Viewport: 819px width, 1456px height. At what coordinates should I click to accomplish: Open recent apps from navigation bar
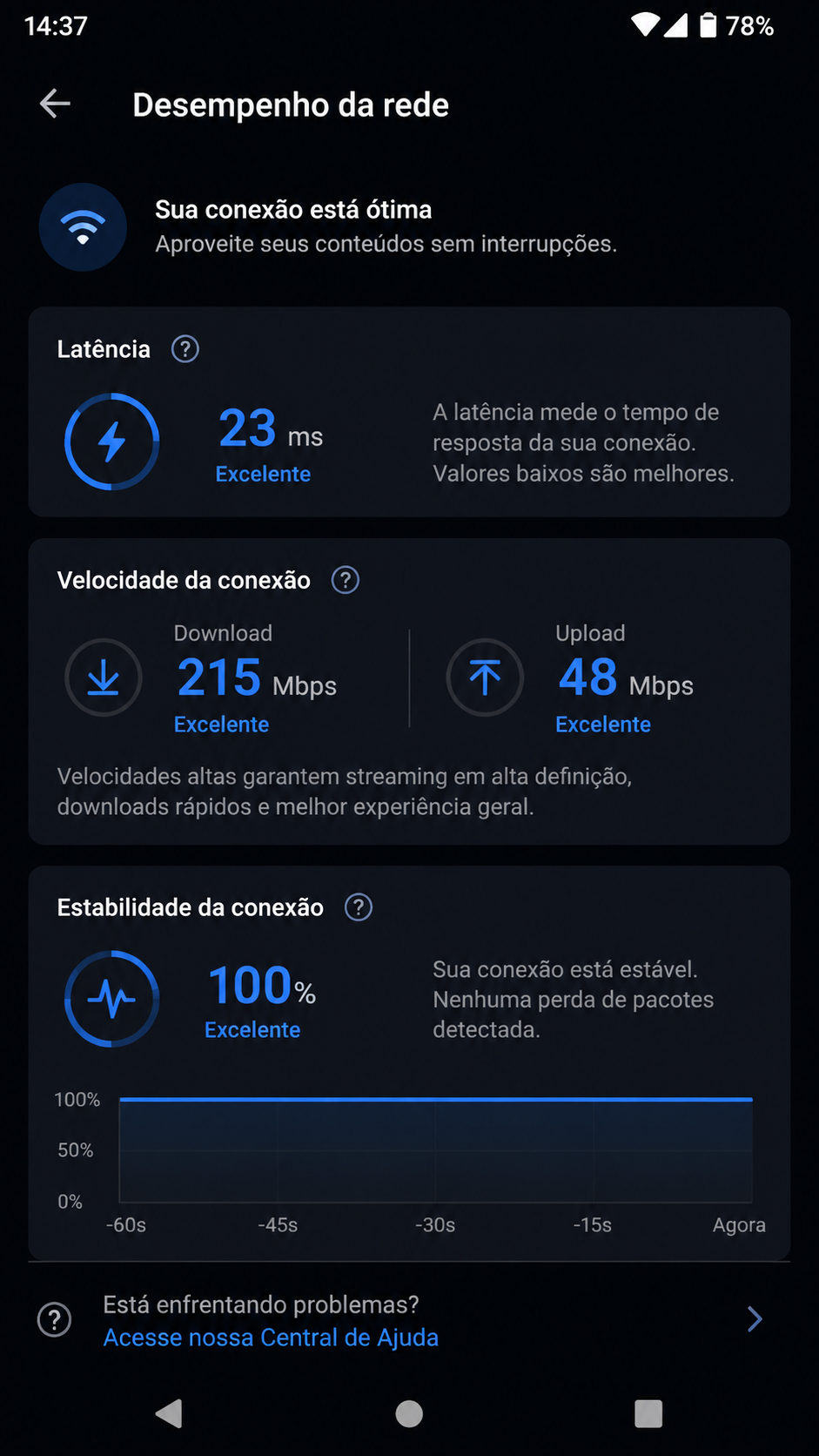click(648, 1413)
